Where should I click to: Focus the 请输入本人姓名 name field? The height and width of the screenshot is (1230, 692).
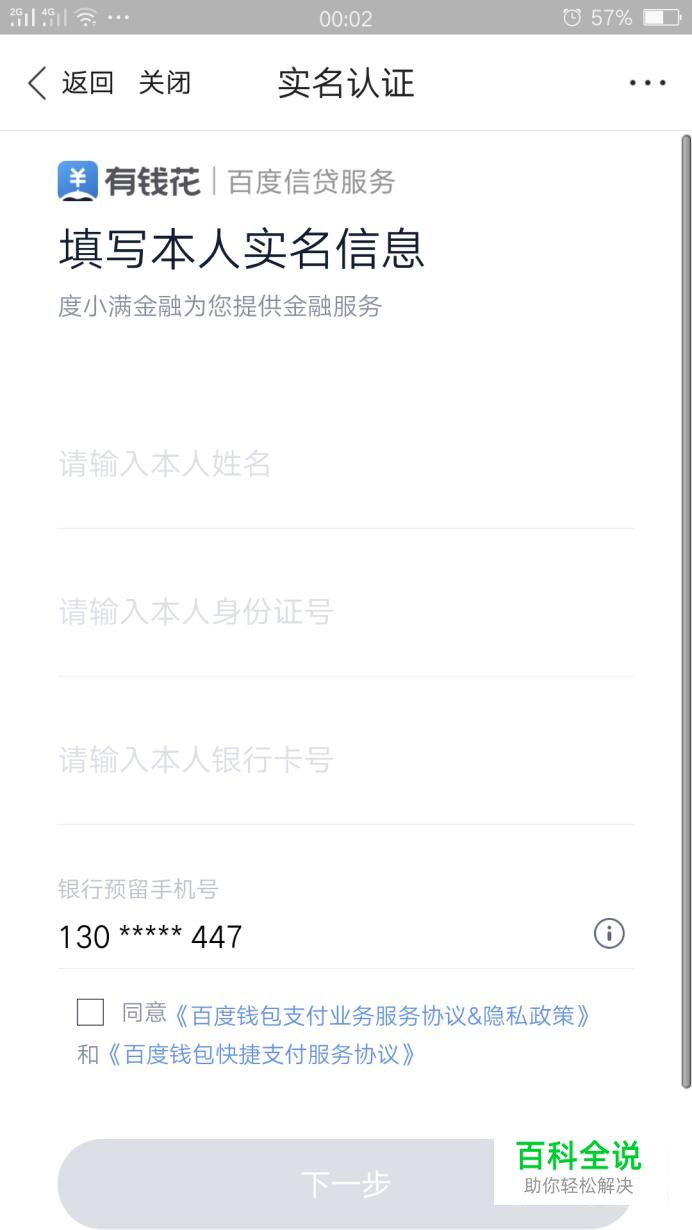[x=346, y=464]
